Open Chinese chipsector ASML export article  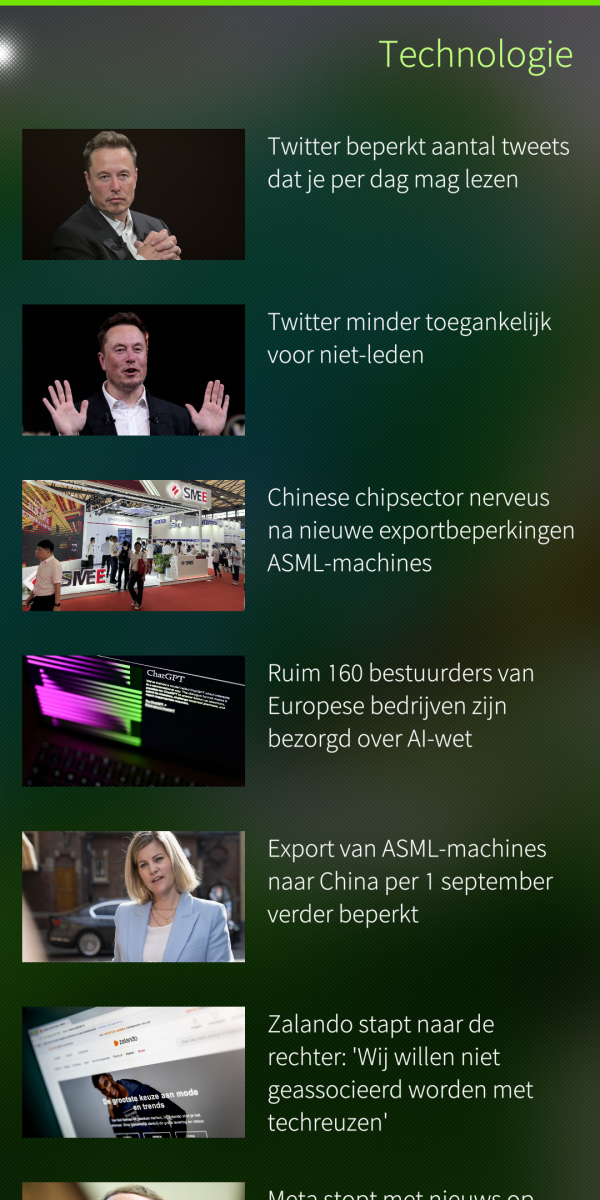point(420,530)
